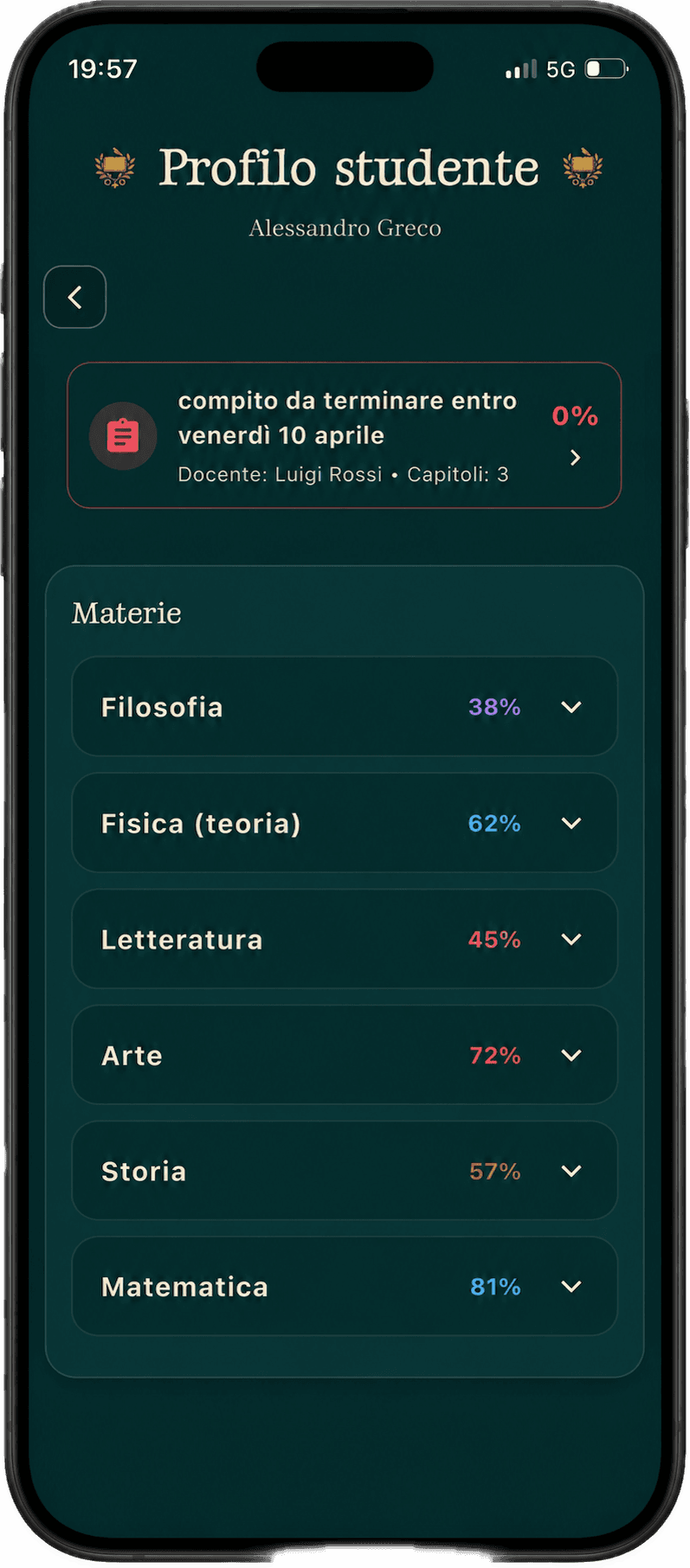Go back using the arrow button
The image size is (690, 1568).
pos(75,297)
